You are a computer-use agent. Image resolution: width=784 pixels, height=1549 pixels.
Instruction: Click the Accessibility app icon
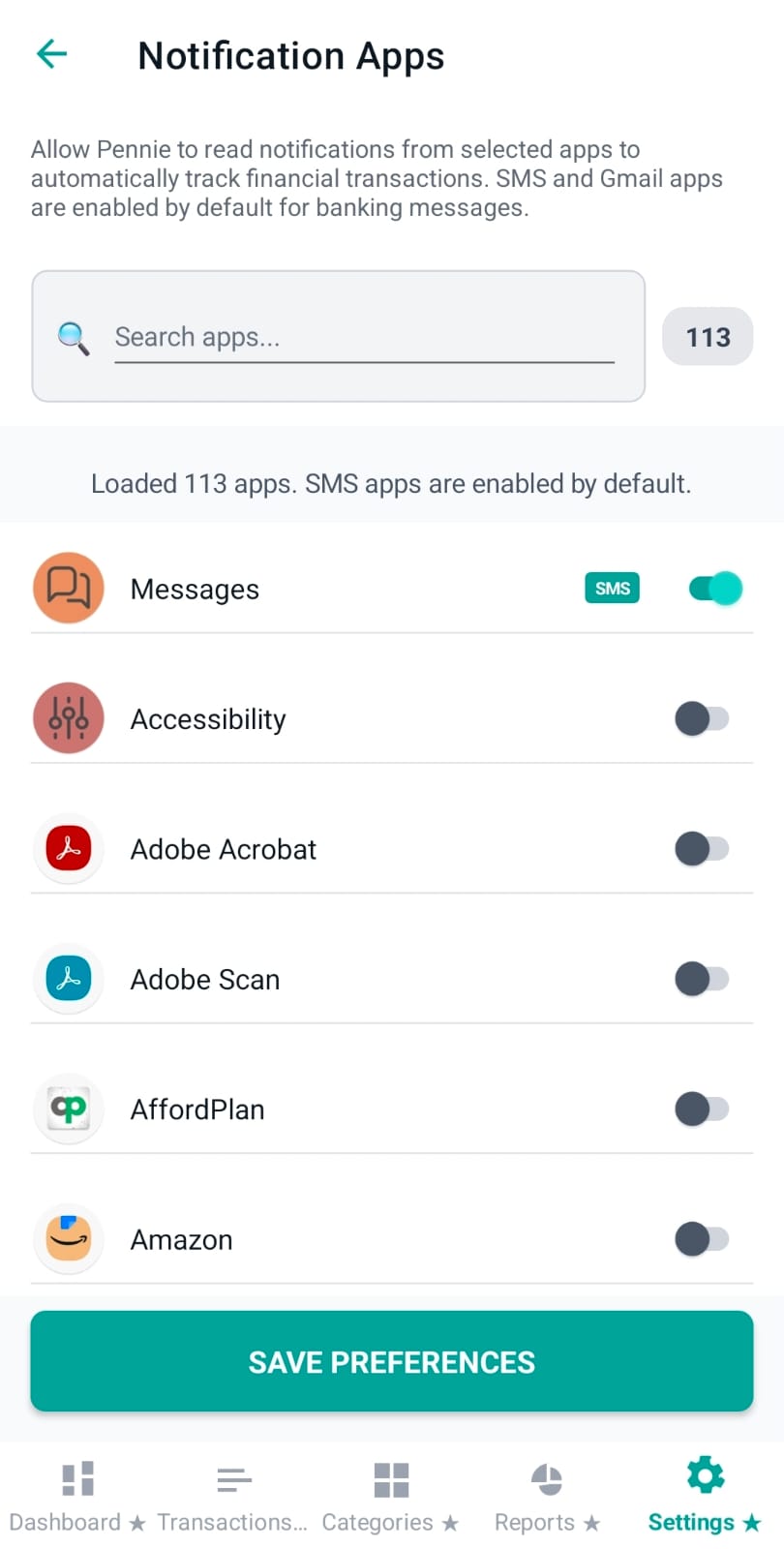(x=68, y=718)
